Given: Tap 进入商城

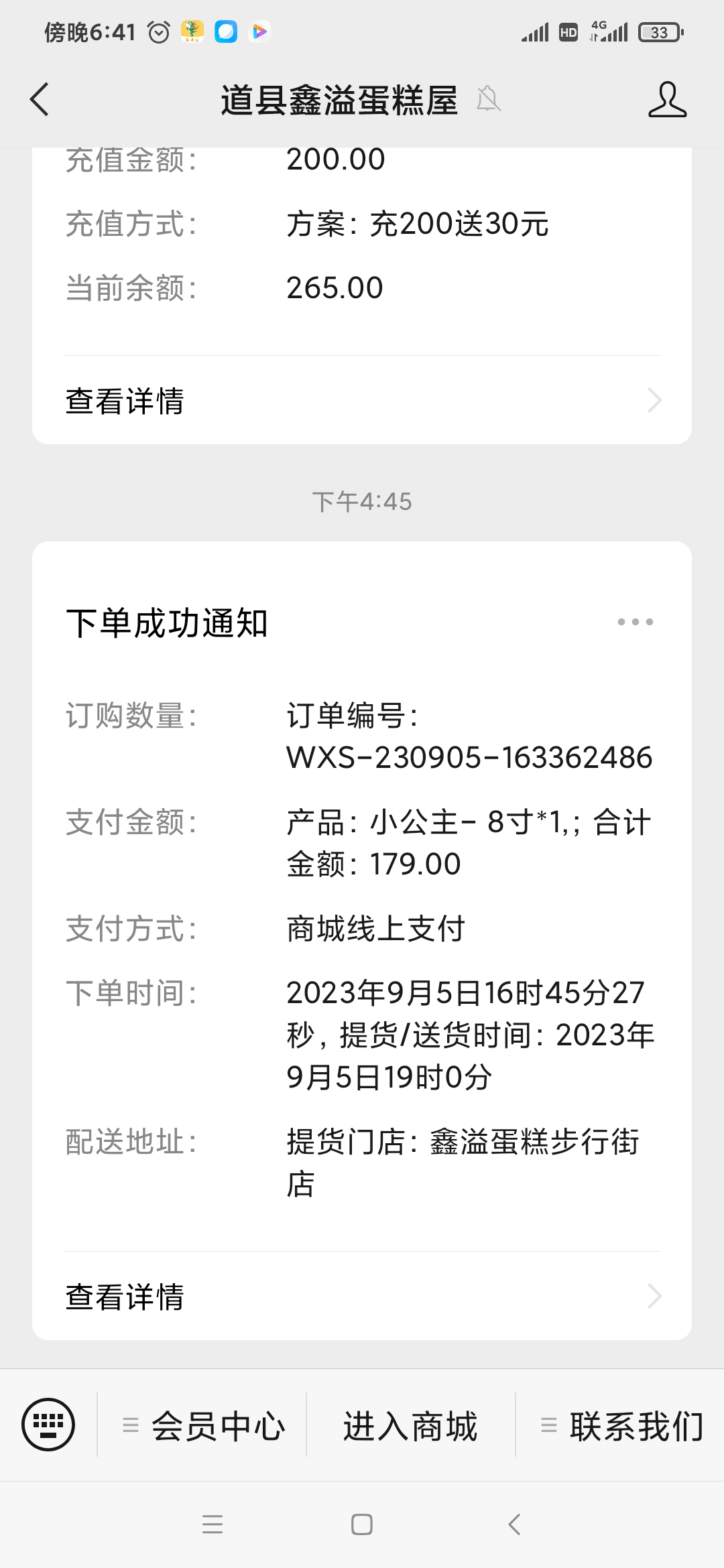Looking at the screenshot, I should 411,1425.
